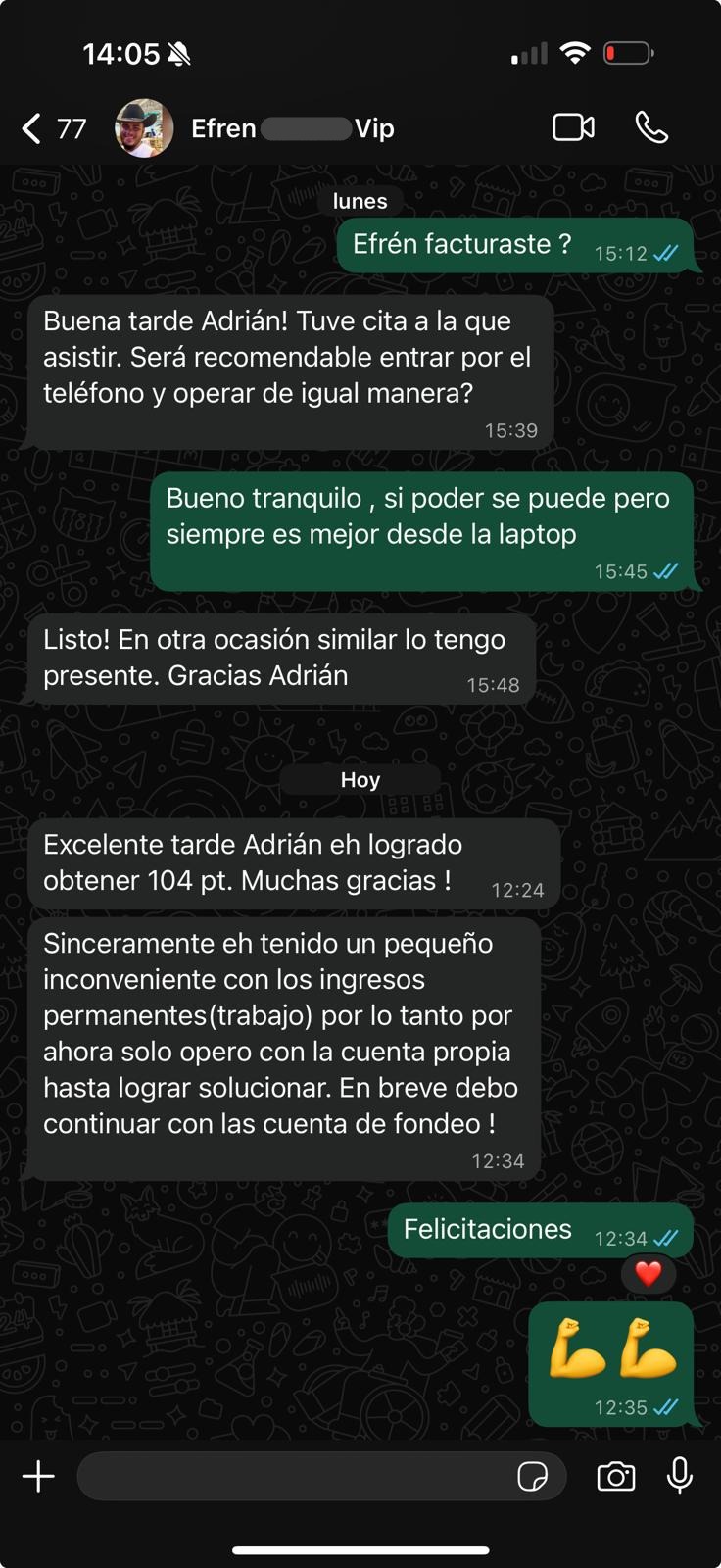Viewport: 721px width, 1568px height.
Task: Open Efren Vip contact info
Action: [292, 128]
